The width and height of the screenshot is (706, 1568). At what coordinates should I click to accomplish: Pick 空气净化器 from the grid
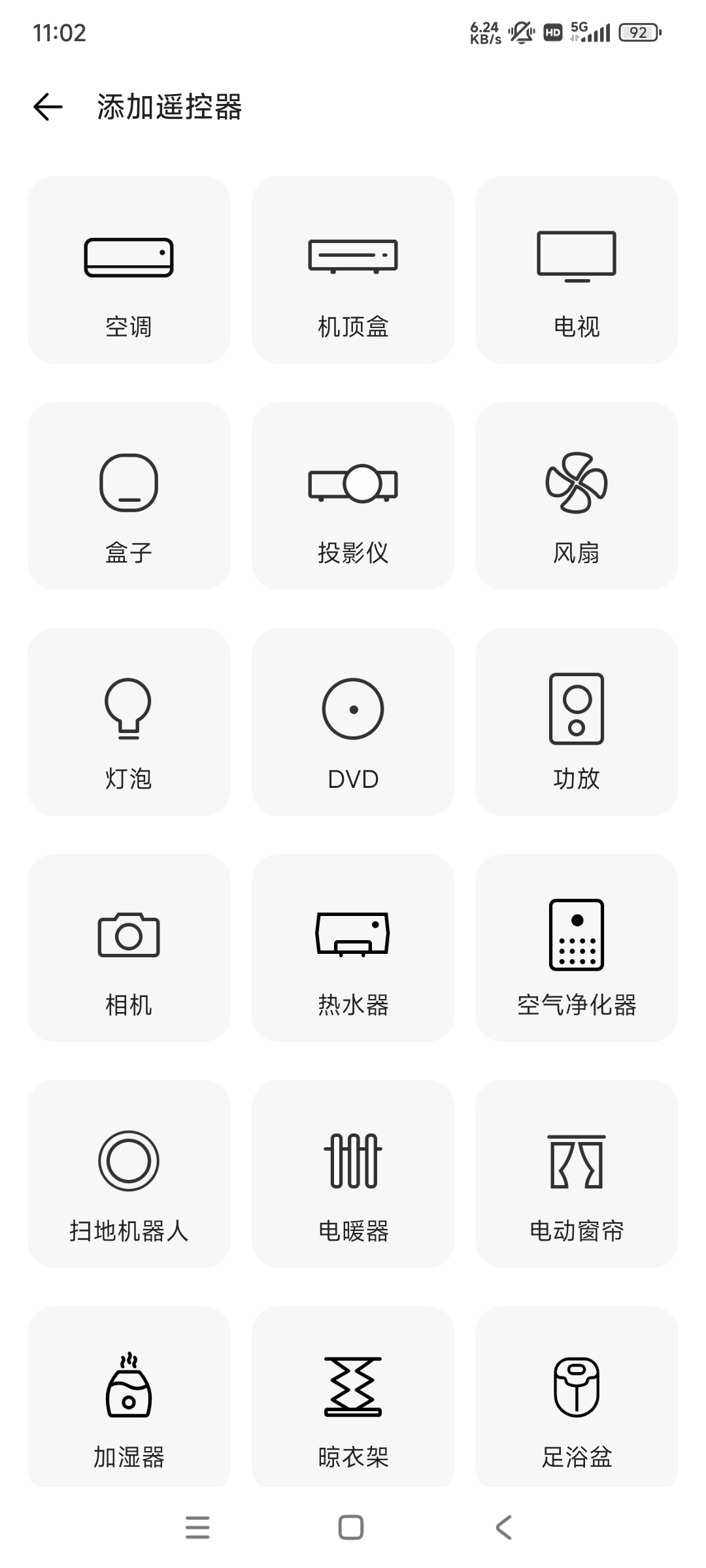(577, 948)
